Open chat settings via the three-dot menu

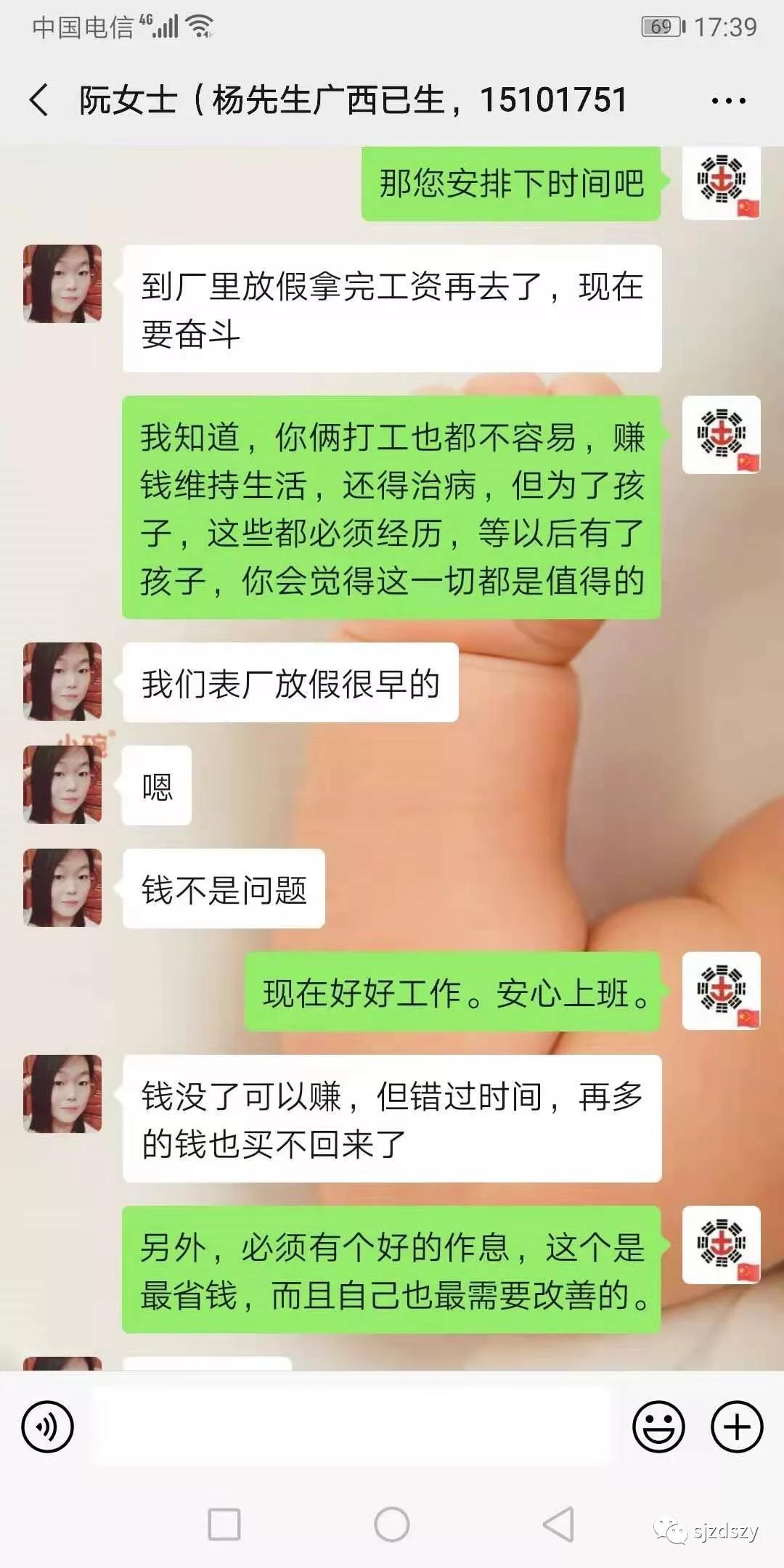[728, 100]
